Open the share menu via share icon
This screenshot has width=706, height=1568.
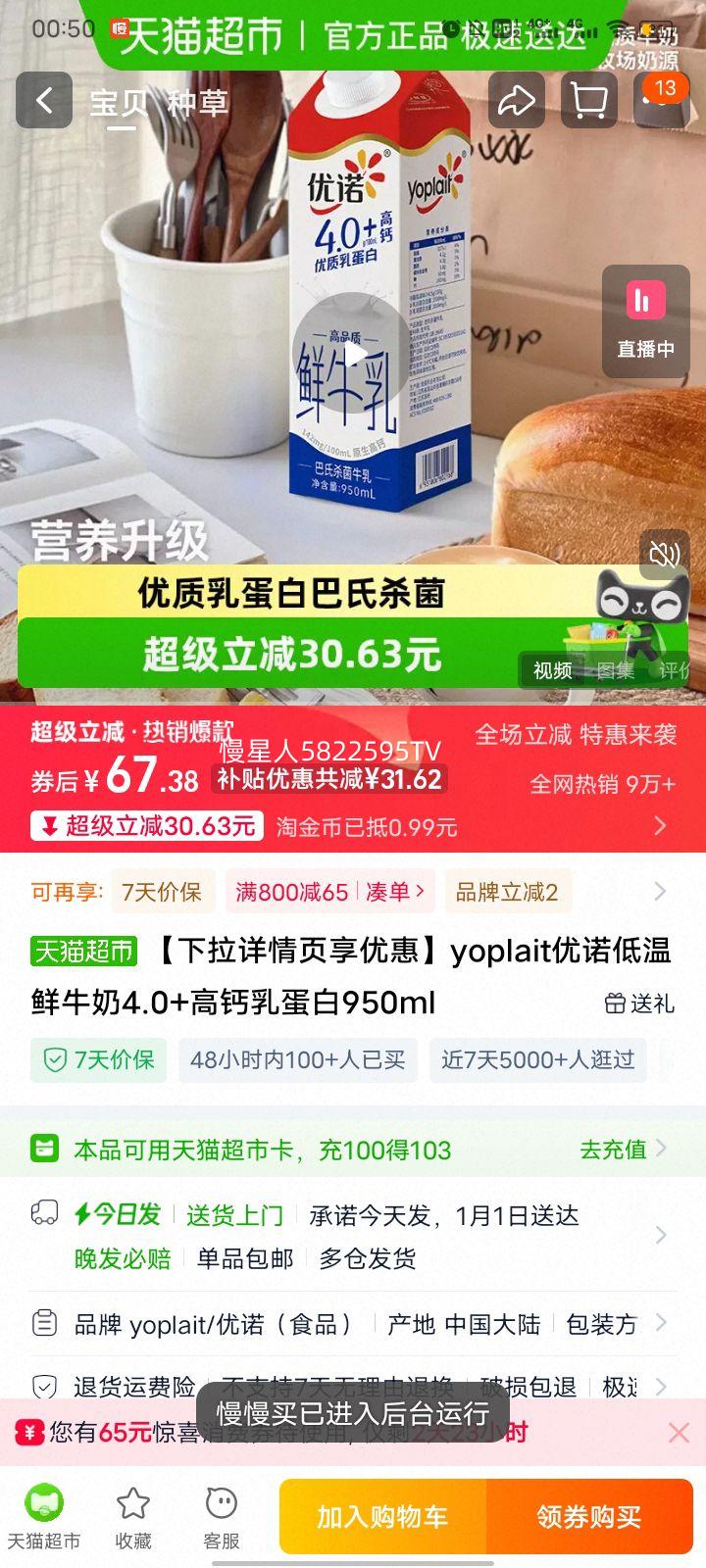[517, 101]
